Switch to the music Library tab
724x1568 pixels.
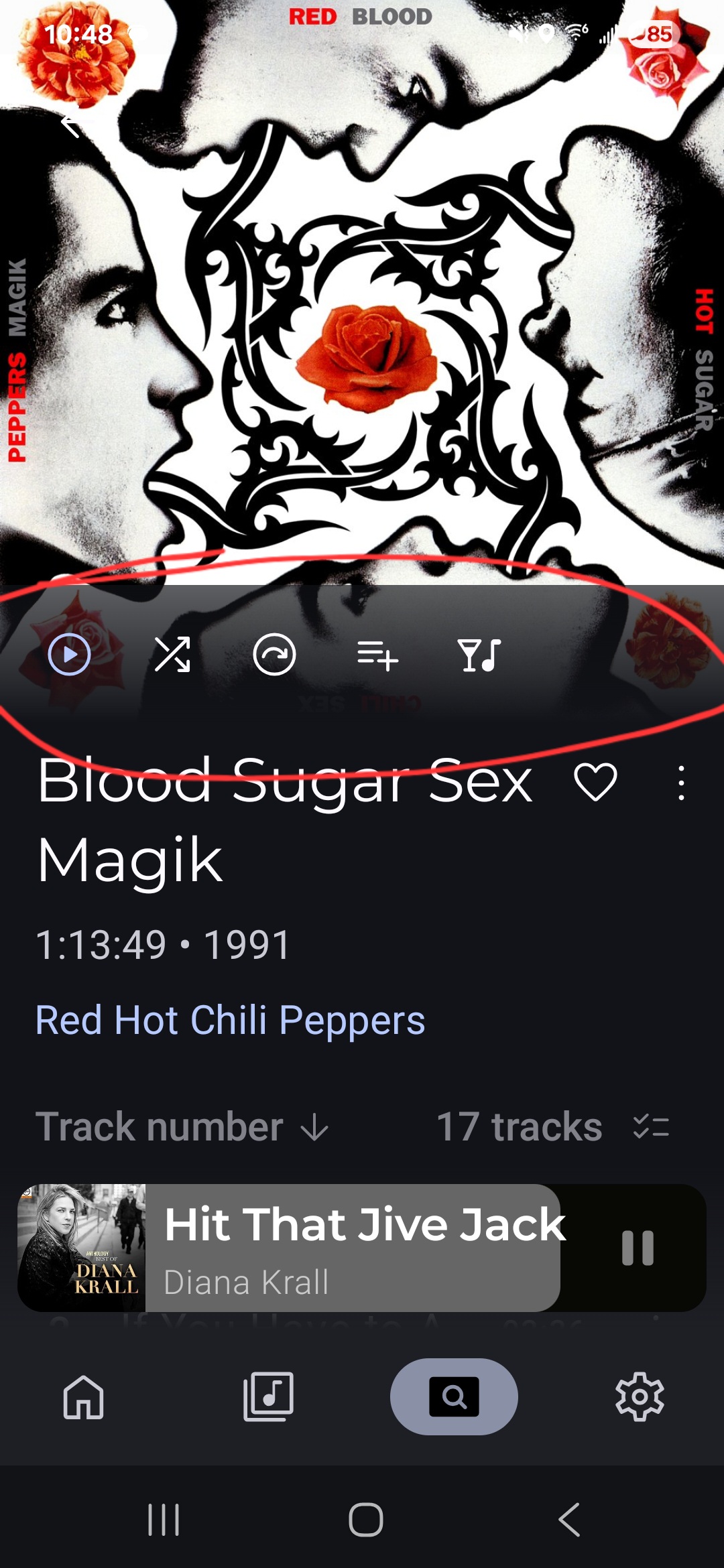point(268,1397)
